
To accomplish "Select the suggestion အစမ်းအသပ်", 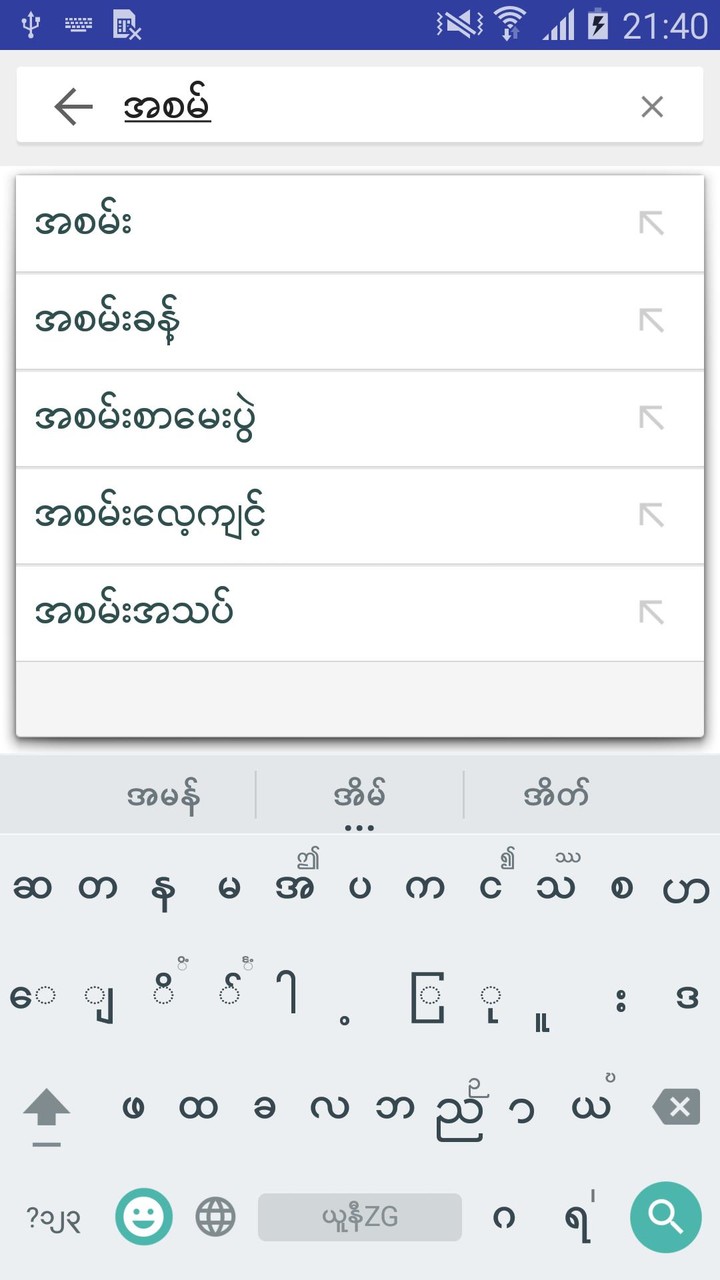I will [300, 612].
